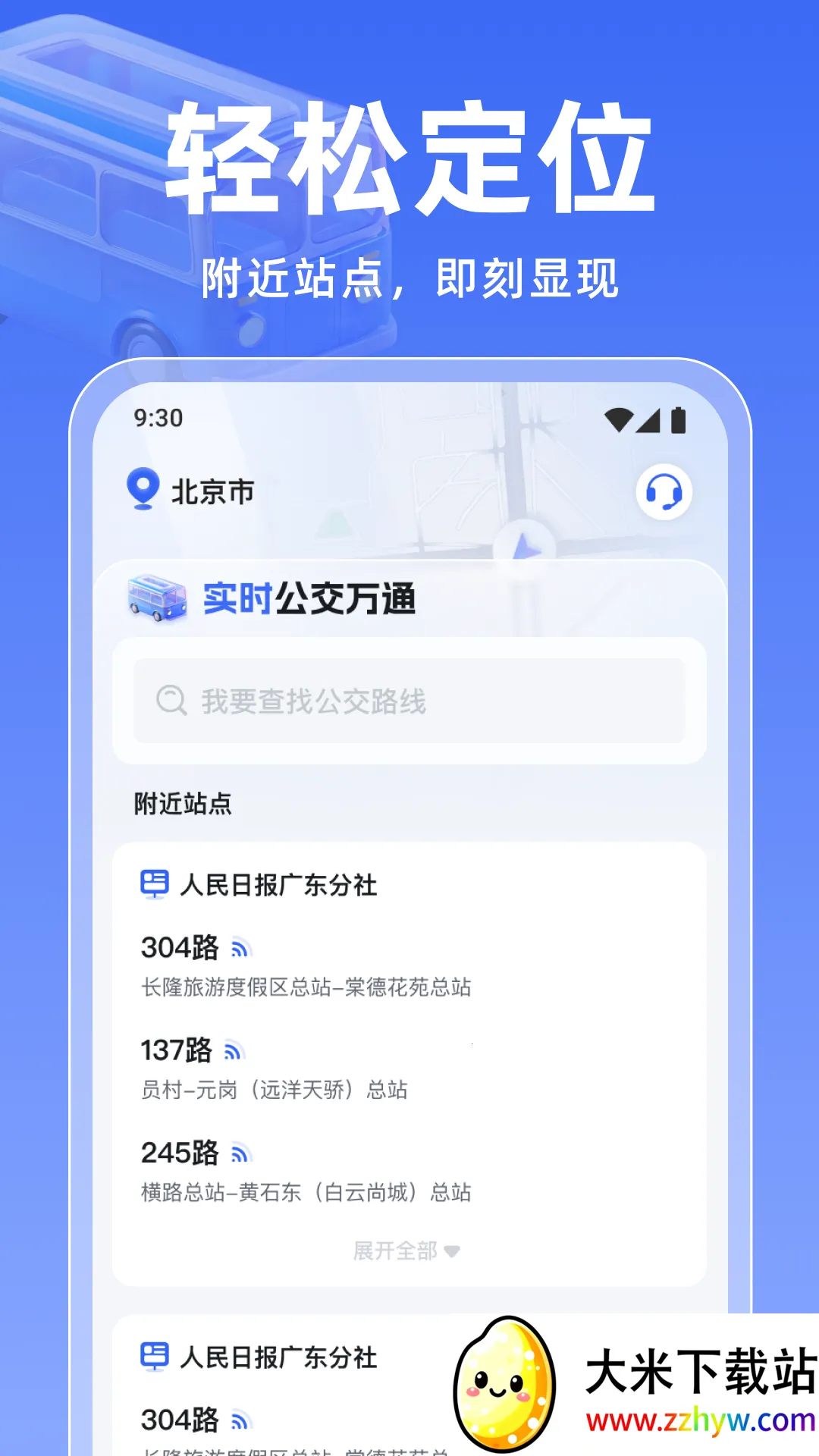
Task: Tap the bus icon beside 实时公交万通
Action: click(155, 601)
